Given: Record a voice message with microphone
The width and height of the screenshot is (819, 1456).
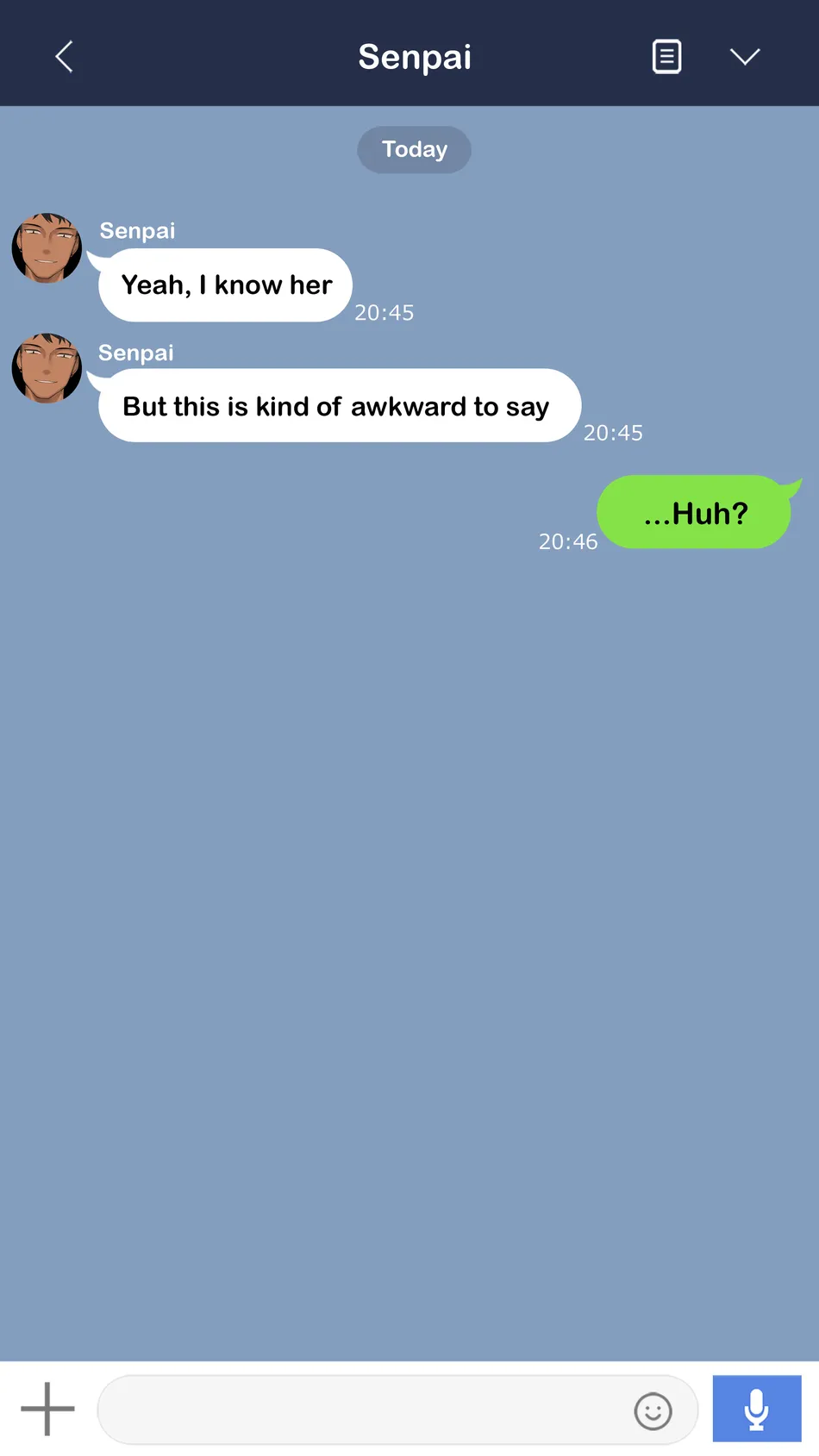Looking at the screenshot, I should click(757, 1409).
